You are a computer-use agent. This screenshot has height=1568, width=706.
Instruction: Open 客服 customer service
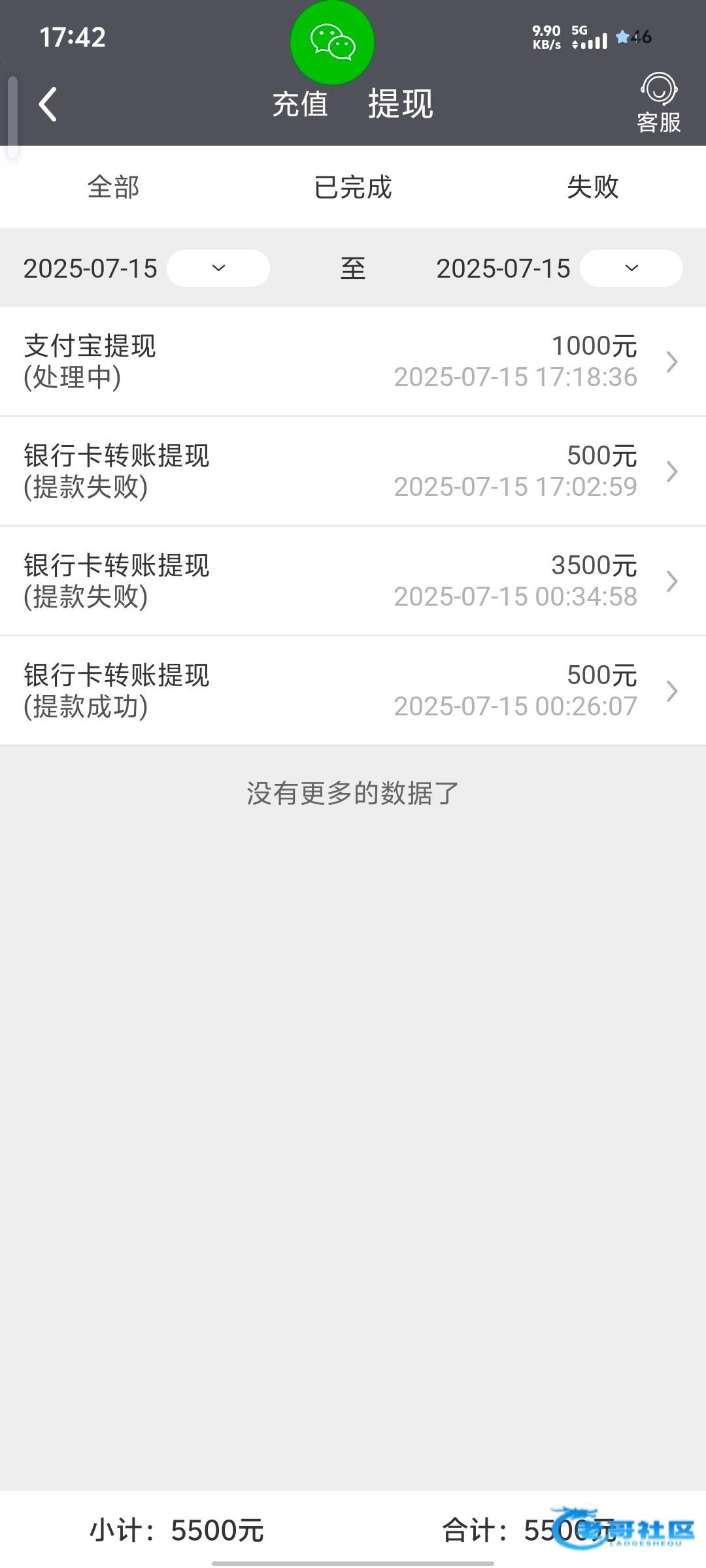pyautogui.click(x=658, y=103)
